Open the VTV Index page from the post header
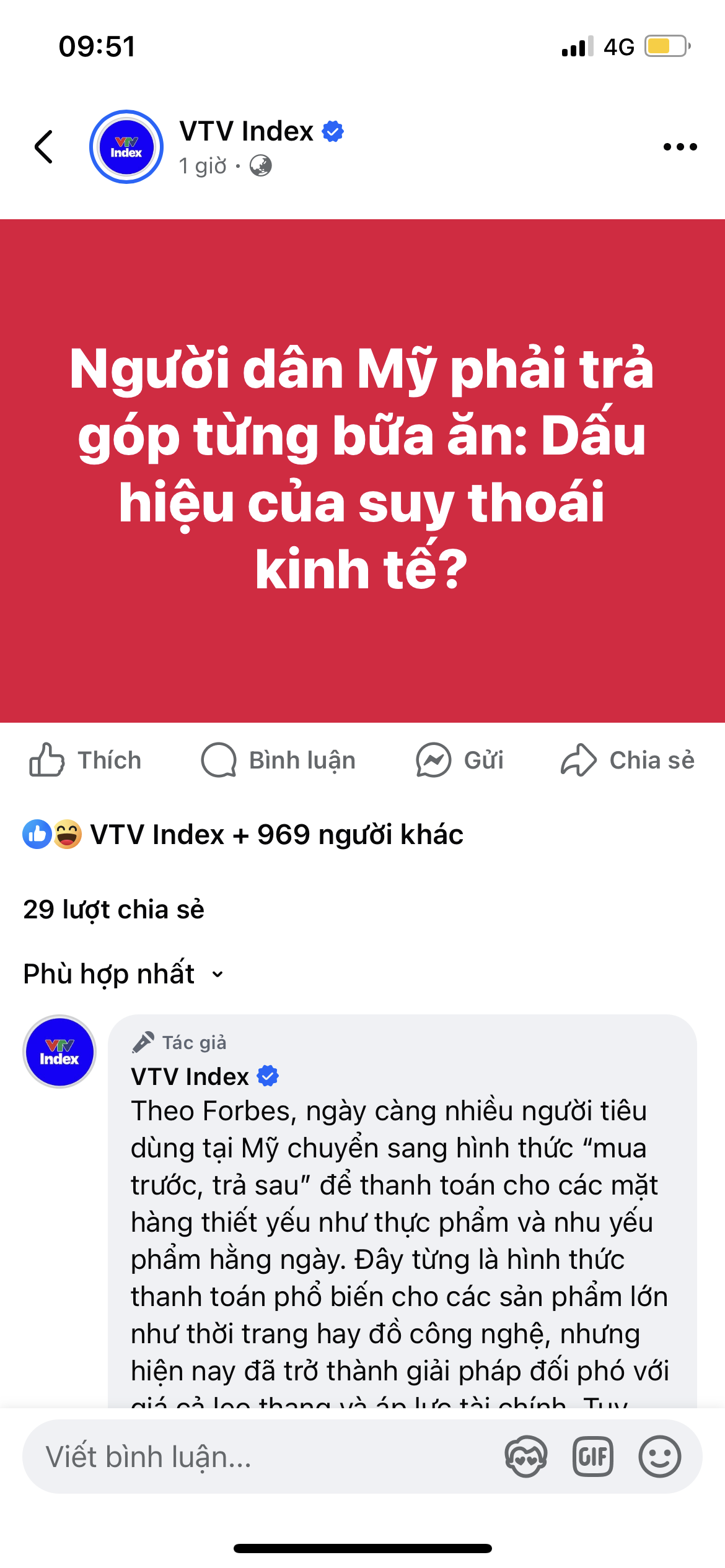725x1568 pixels. coord(246,132)
